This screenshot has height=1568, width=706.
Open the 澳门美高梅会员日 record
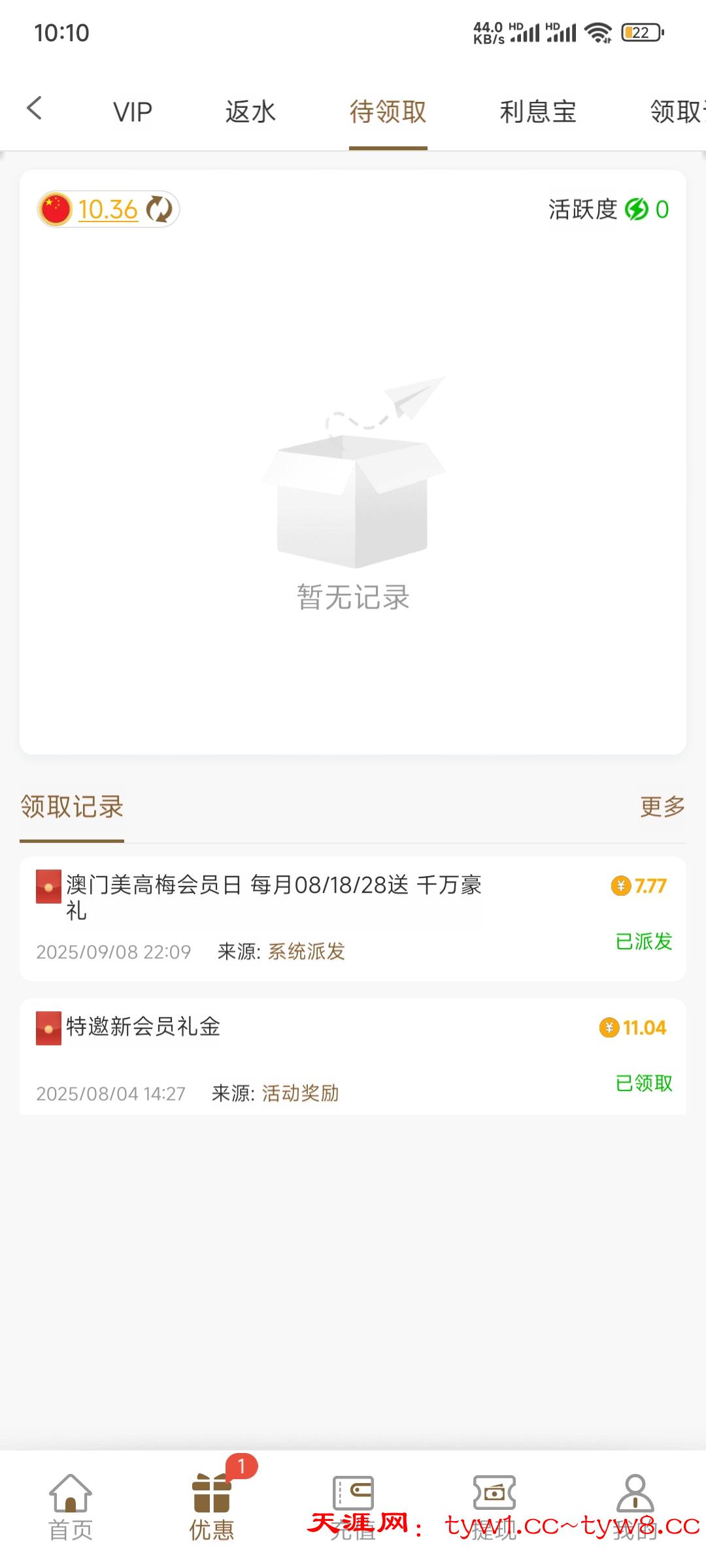click(275, 896)
